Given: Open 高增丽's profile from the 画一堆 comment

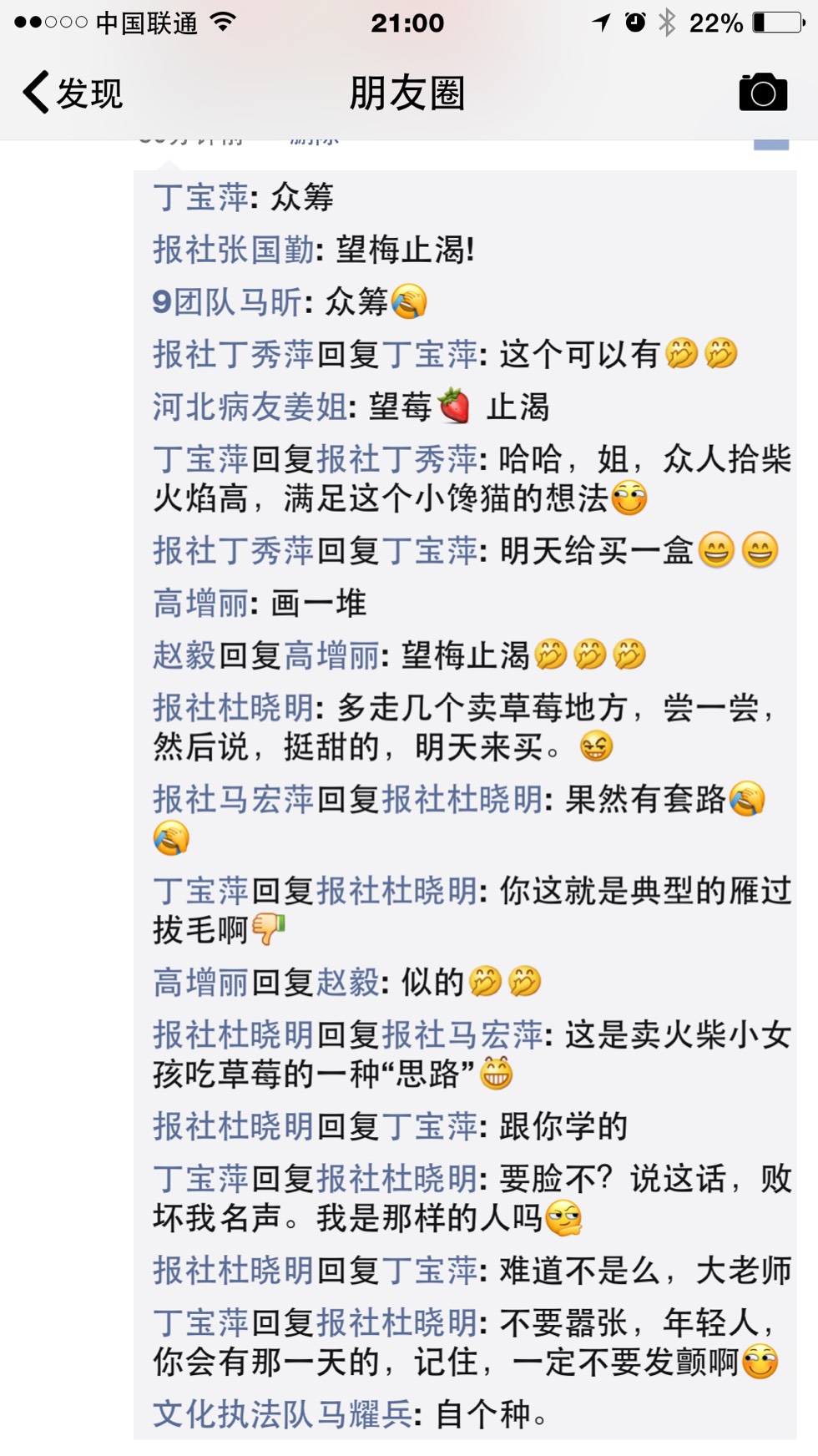Looking at the screenshot, I should point(200,603).
